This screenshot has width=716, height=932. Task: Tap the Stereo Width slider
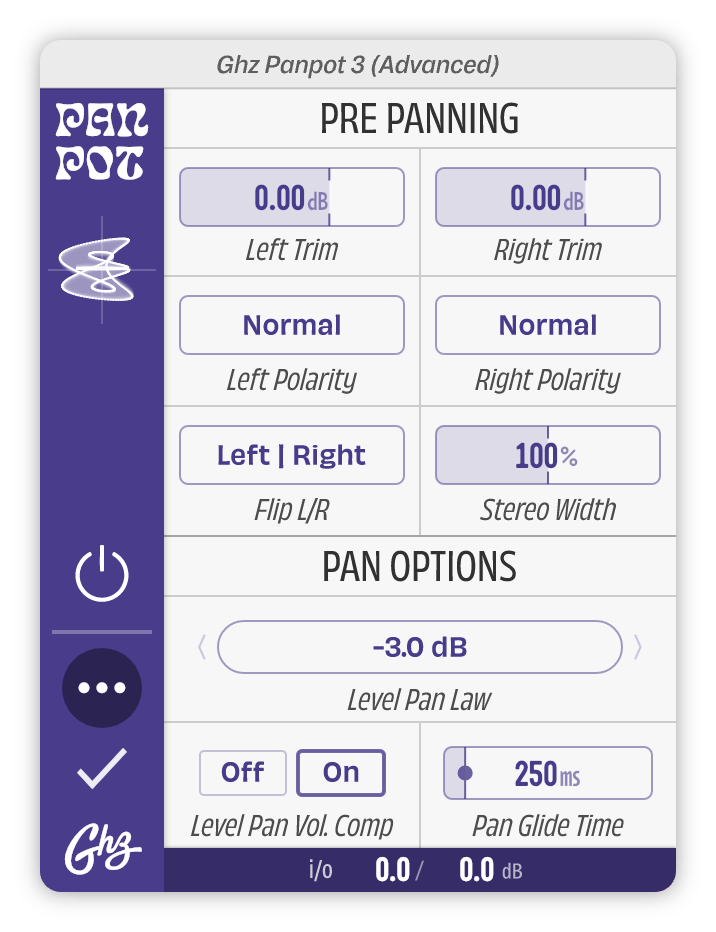[x=547, y=455]
